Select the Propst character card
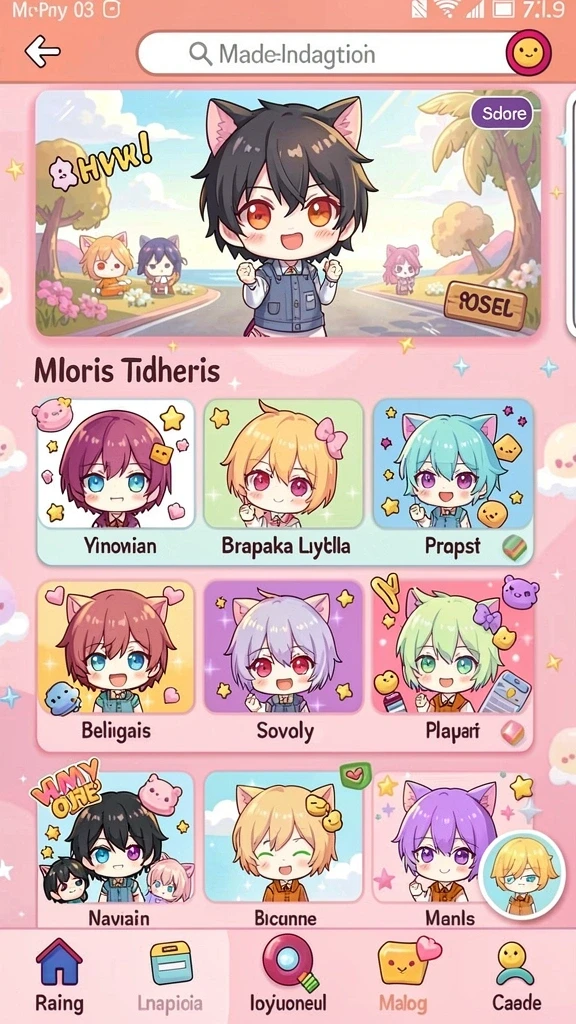The height and width of the screenshot is (1024, 576). click(453, 480)
